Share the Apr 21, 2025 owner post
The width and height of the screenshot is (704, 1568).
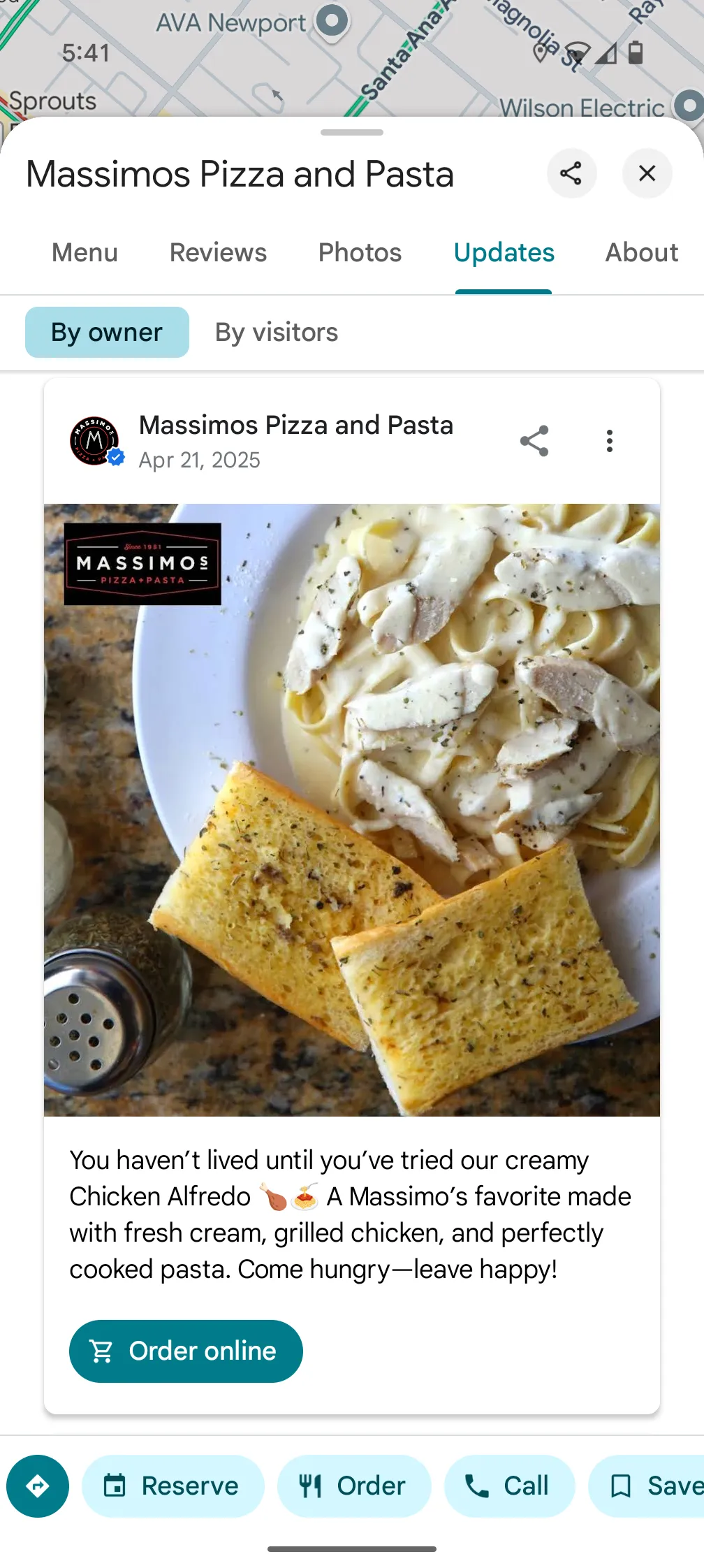[534, 441]
